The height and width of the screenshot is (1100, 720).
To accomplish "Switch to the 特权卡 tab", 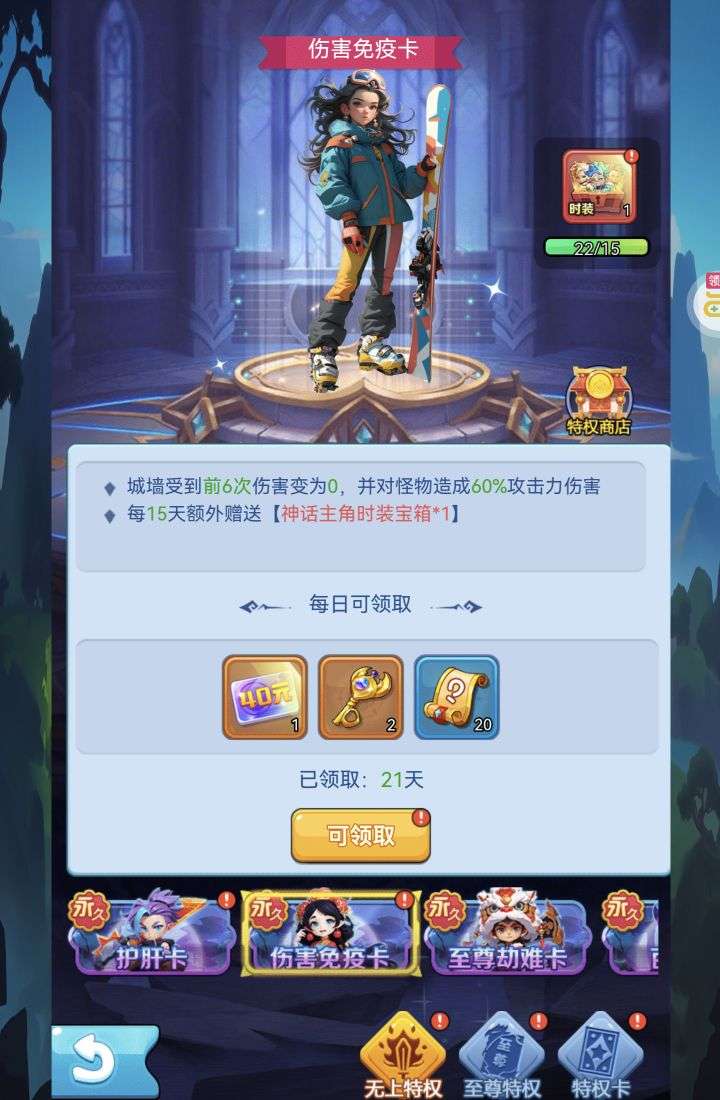I will click(600, 1055).
